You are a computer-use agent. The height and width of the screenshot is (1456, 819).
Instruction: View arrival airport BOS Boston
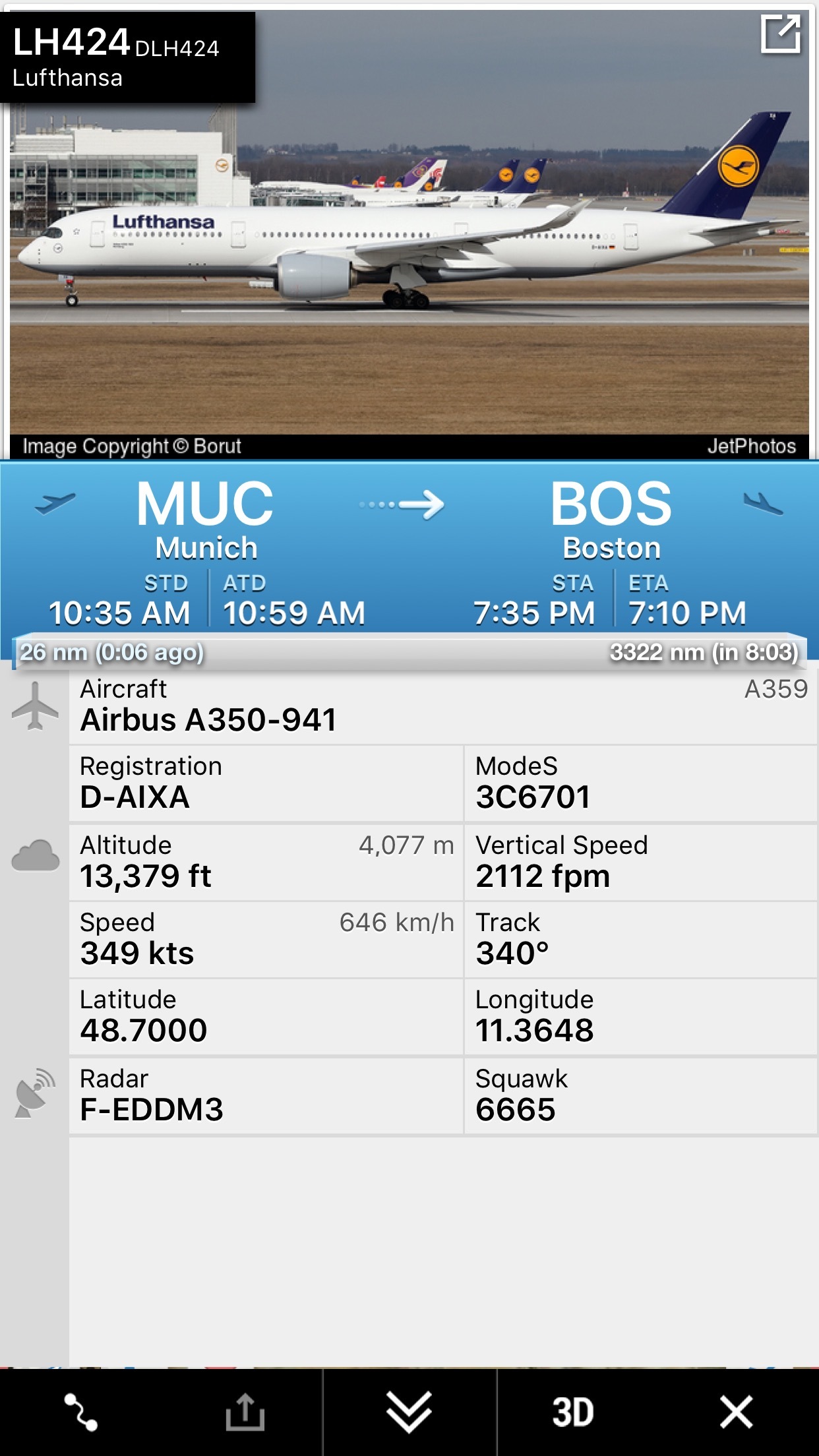[611, 518]
